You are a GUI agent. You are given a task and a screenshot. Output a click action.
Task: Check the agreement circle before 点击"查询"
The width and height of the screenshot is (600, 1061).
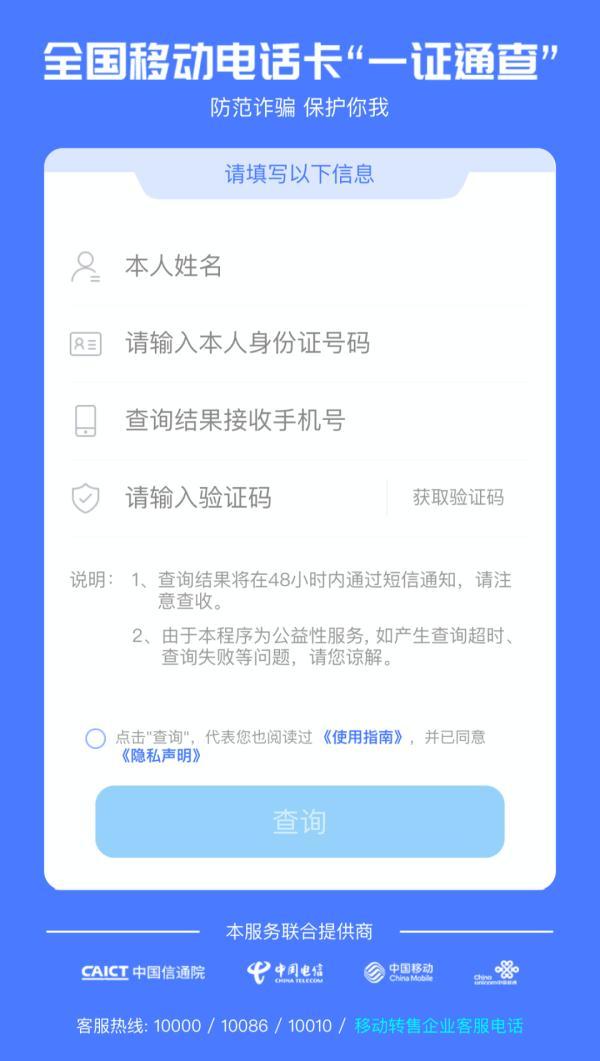click(95, 739)
